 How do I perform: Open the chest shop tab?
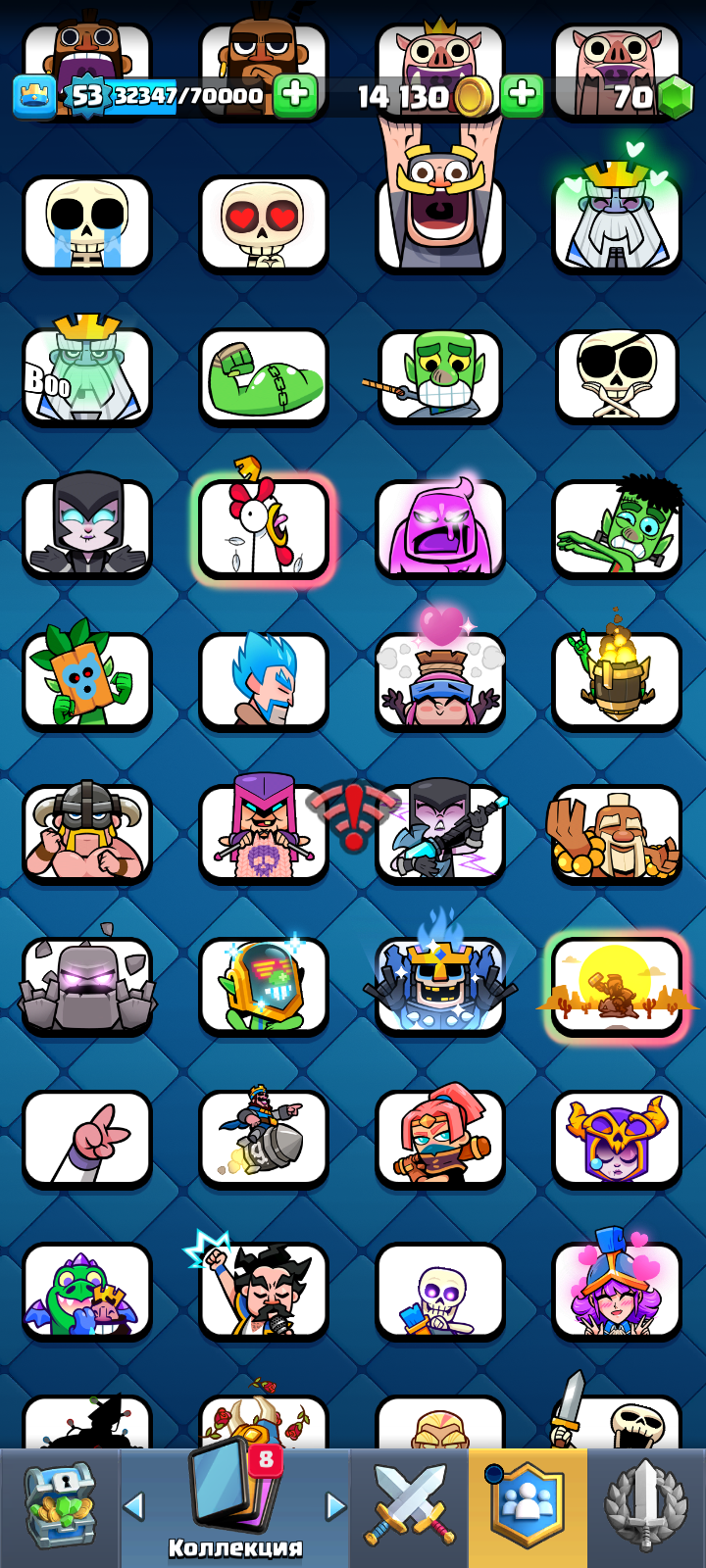point(59,1509)
